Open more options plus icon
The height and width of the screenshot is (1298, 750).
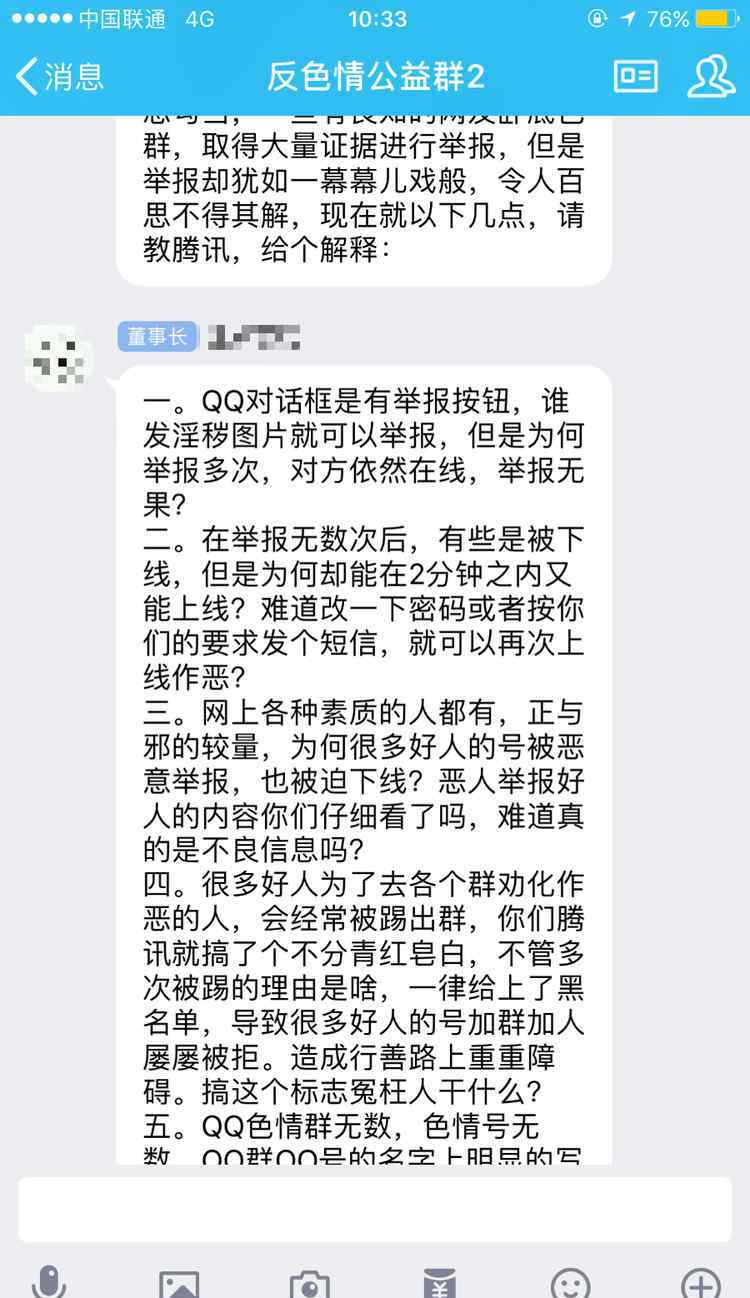(701, 1282)
